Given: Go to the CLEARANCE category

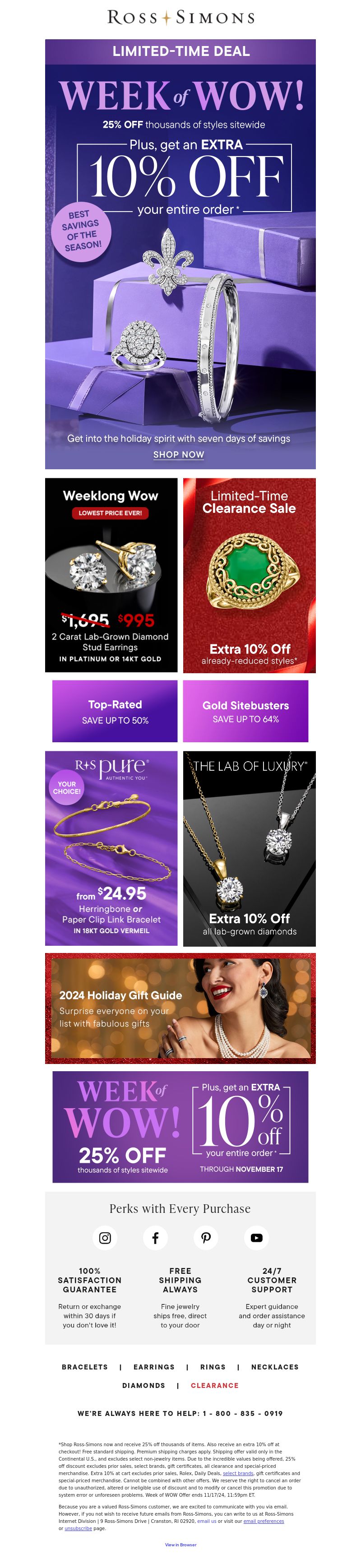Looking at the screenshot, I should pyautogui.click(x=214, y=1385).
